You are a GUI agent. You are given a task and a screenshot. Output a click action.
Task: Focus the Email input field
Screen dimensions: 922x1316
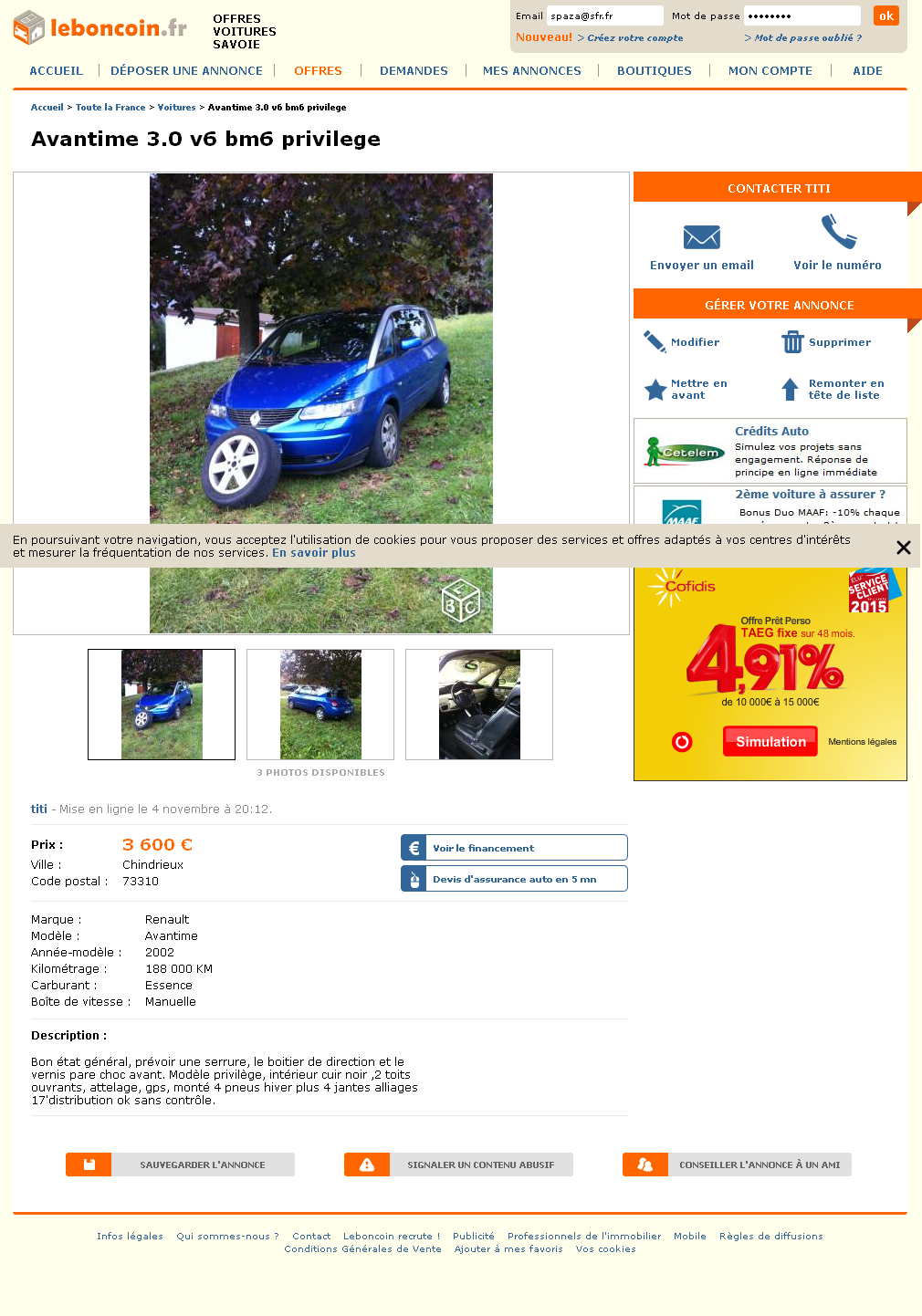604,16
